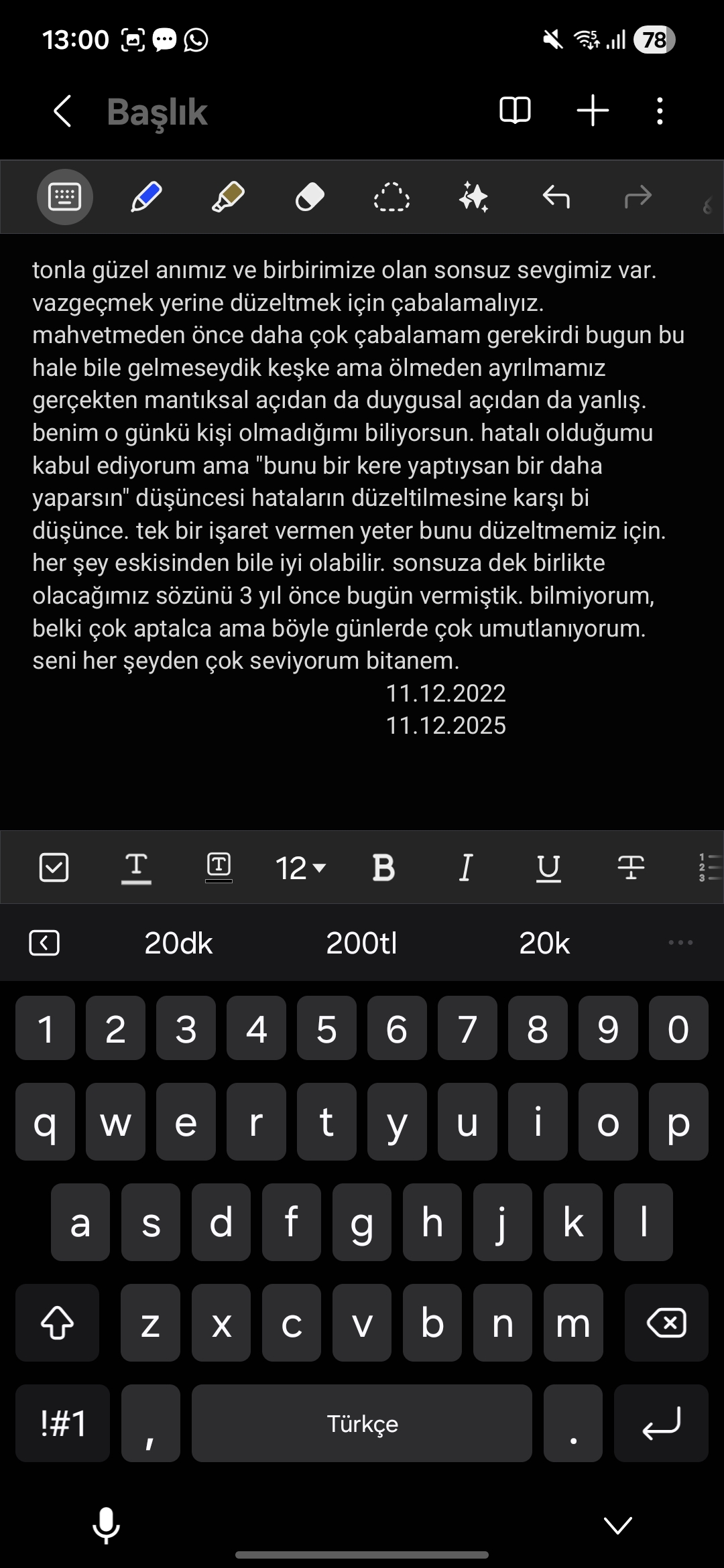Open reading mode book icon
This screenshot has height=1568, width=724.
pyautogui.click(x=515, y=111)
